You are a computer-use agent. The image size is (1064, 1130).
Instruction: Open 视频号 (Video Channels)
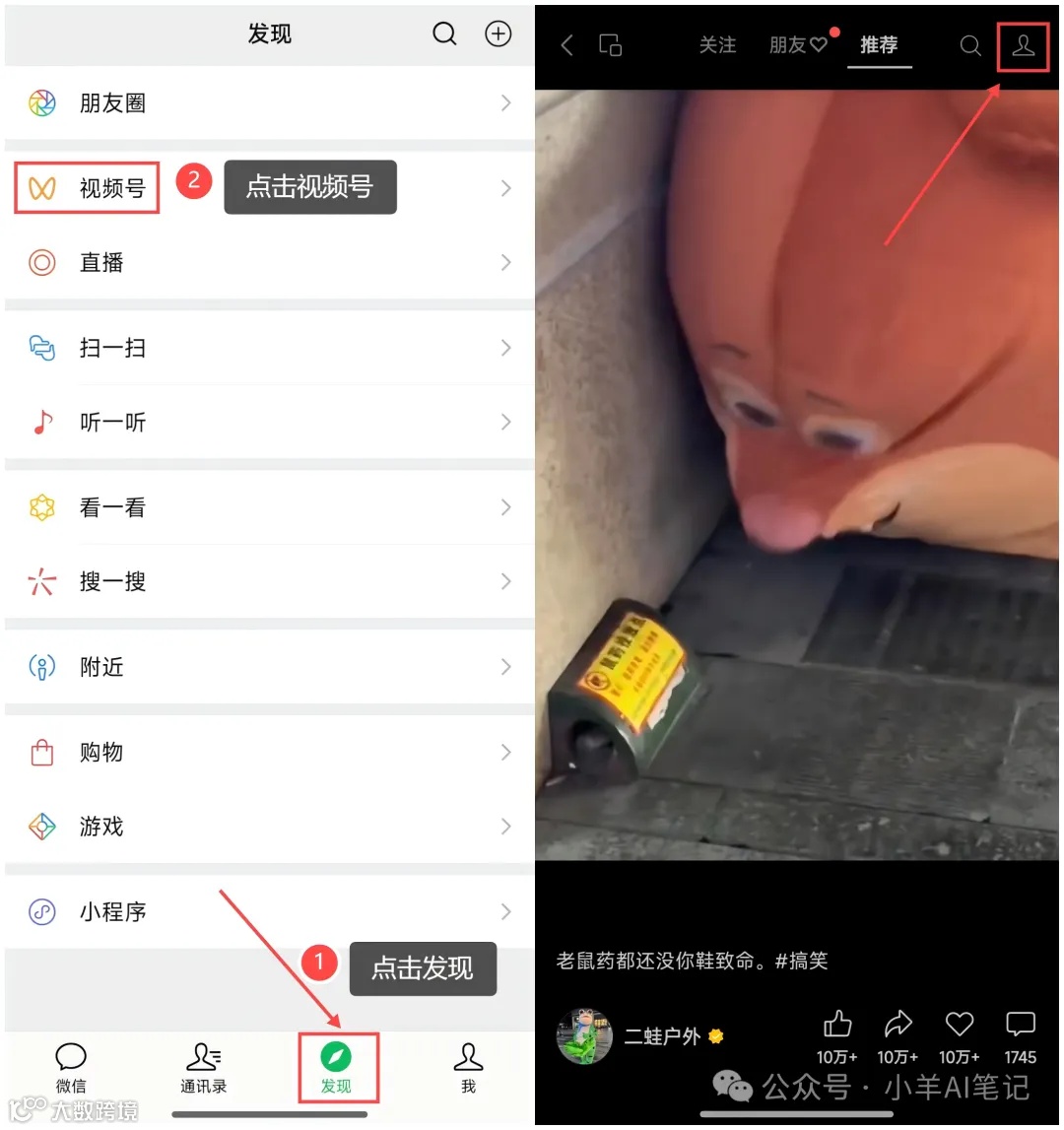41,187
